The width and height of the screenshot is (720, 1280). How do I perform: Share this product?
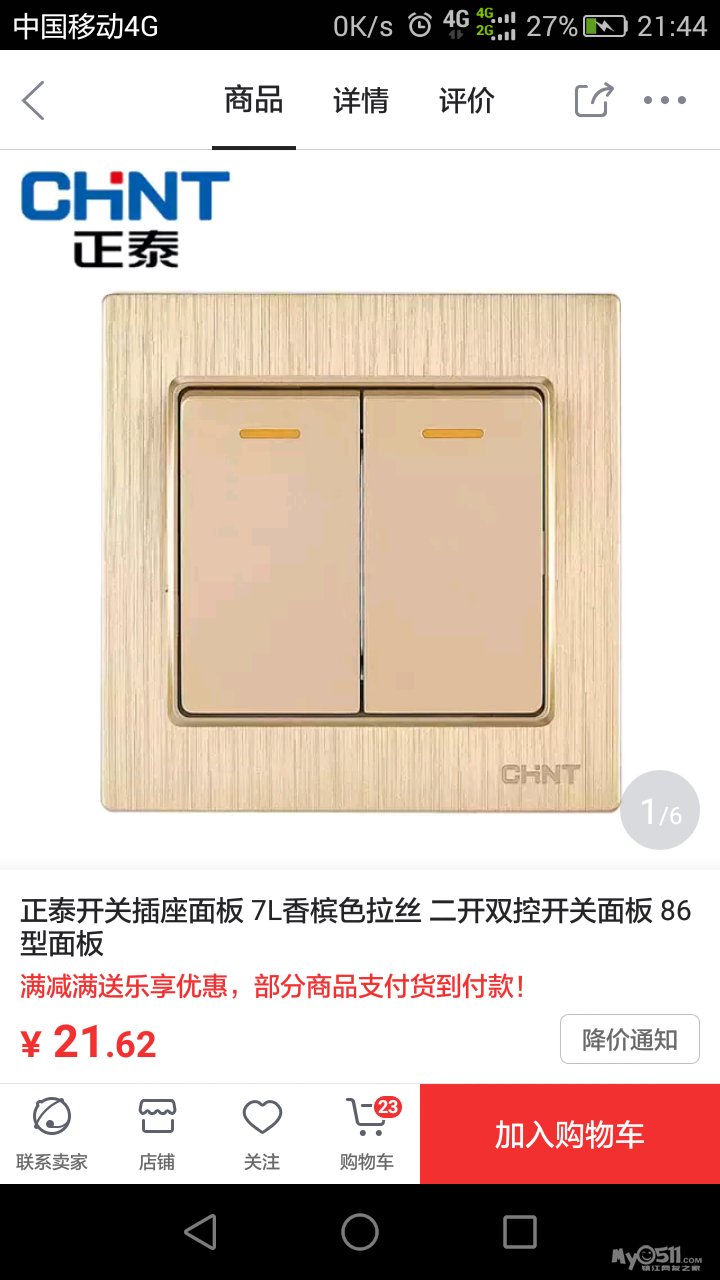tap(593, 101)
